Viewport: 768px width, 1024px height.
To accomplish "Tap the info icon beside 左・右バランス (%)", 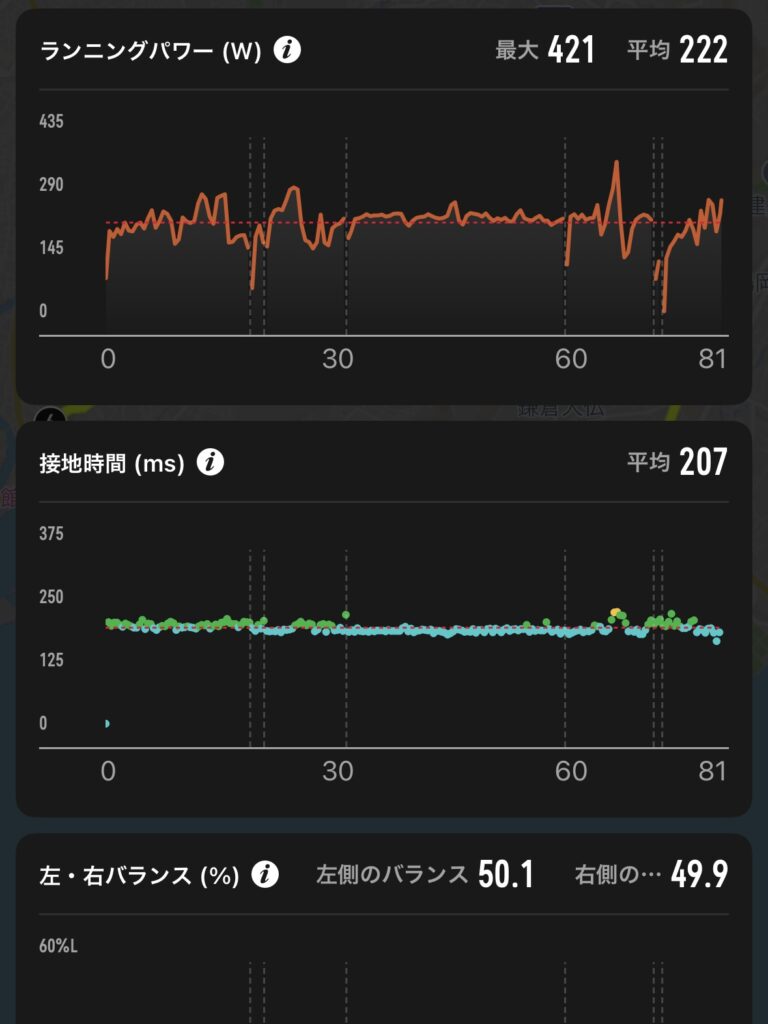I will click(264, 875).
